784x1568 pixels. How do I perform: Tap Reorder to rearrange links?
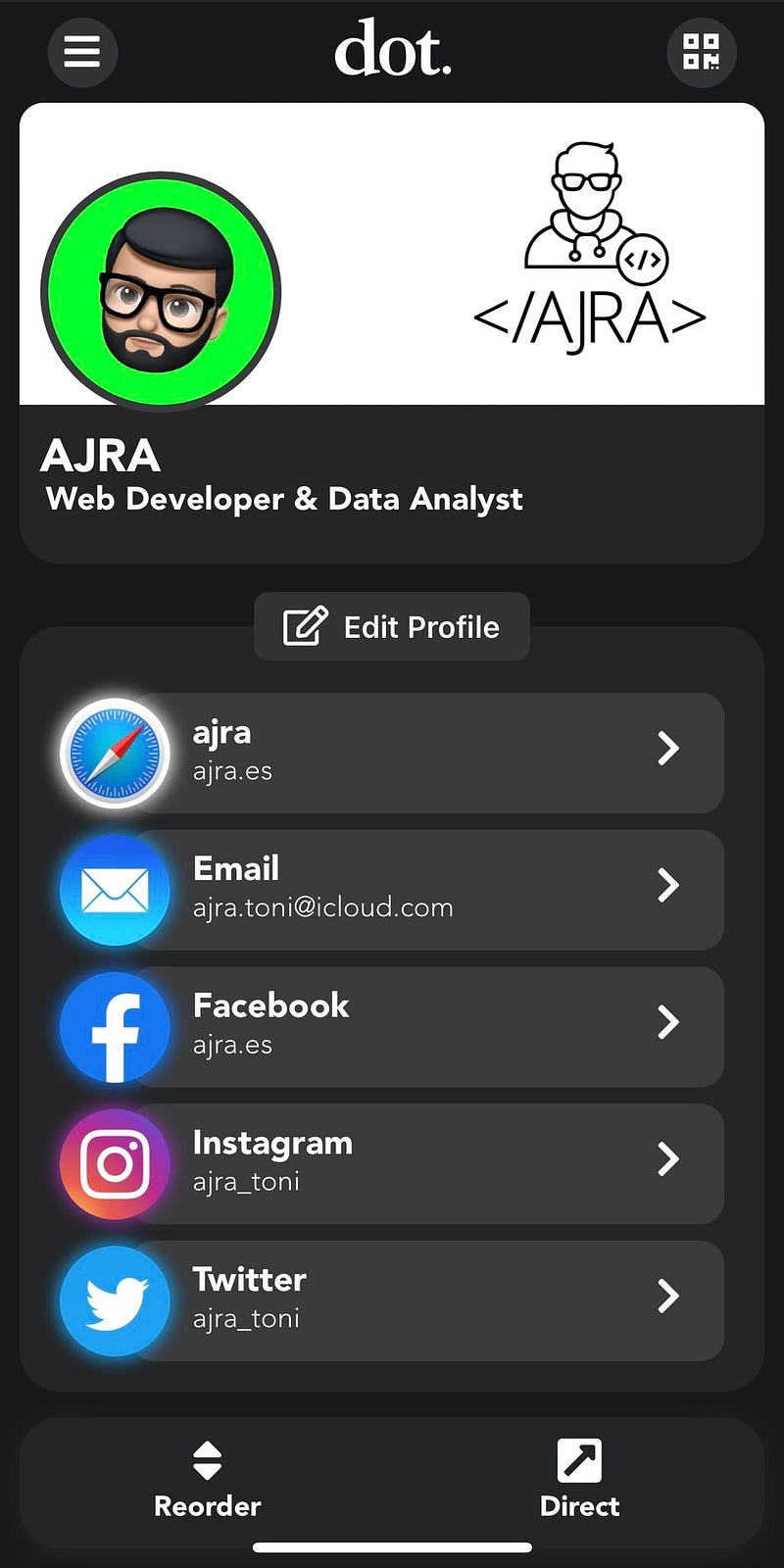pos(208,1480)
